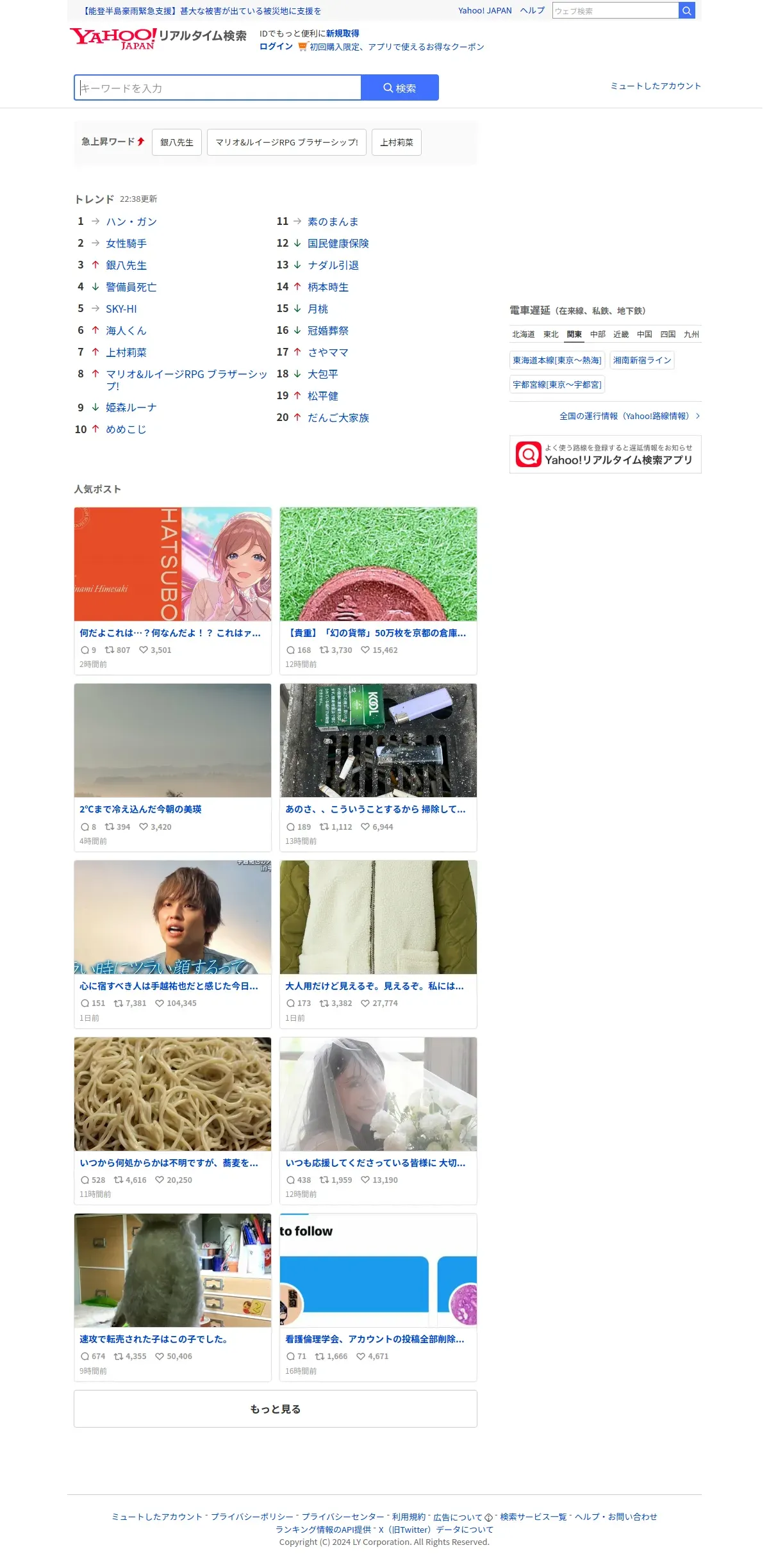Open trend number 1 ハン・ガン
This screenshot has height=1568, width=769.
click(x=131, y=222)
